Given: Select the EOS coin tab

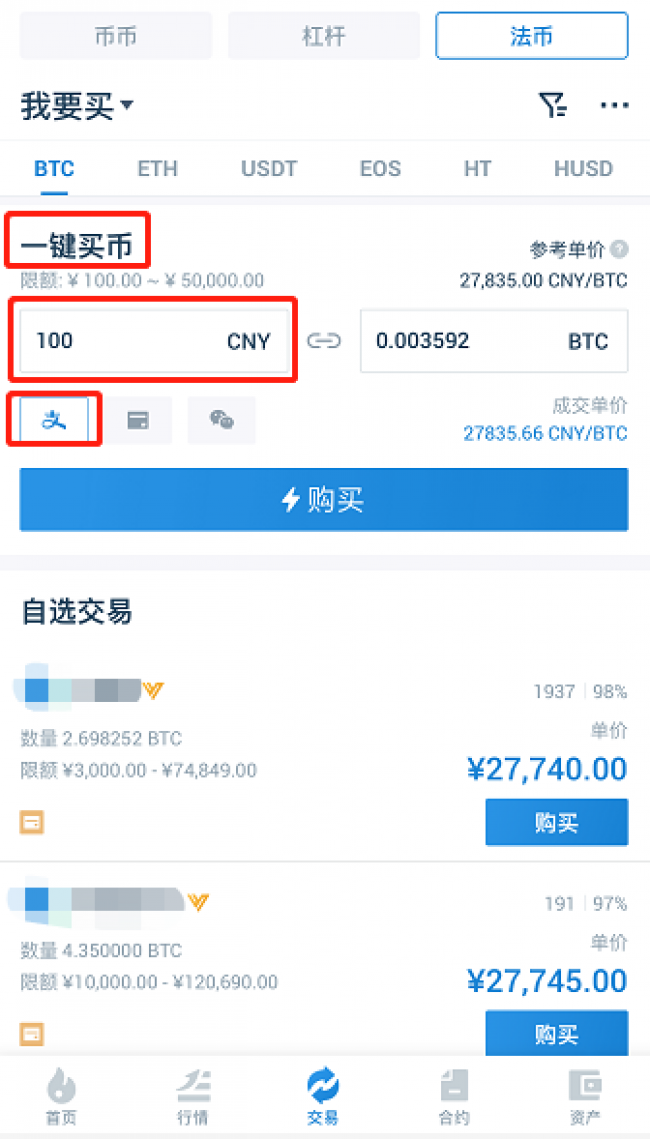Looking at the screenshot, I should point(380,169).
